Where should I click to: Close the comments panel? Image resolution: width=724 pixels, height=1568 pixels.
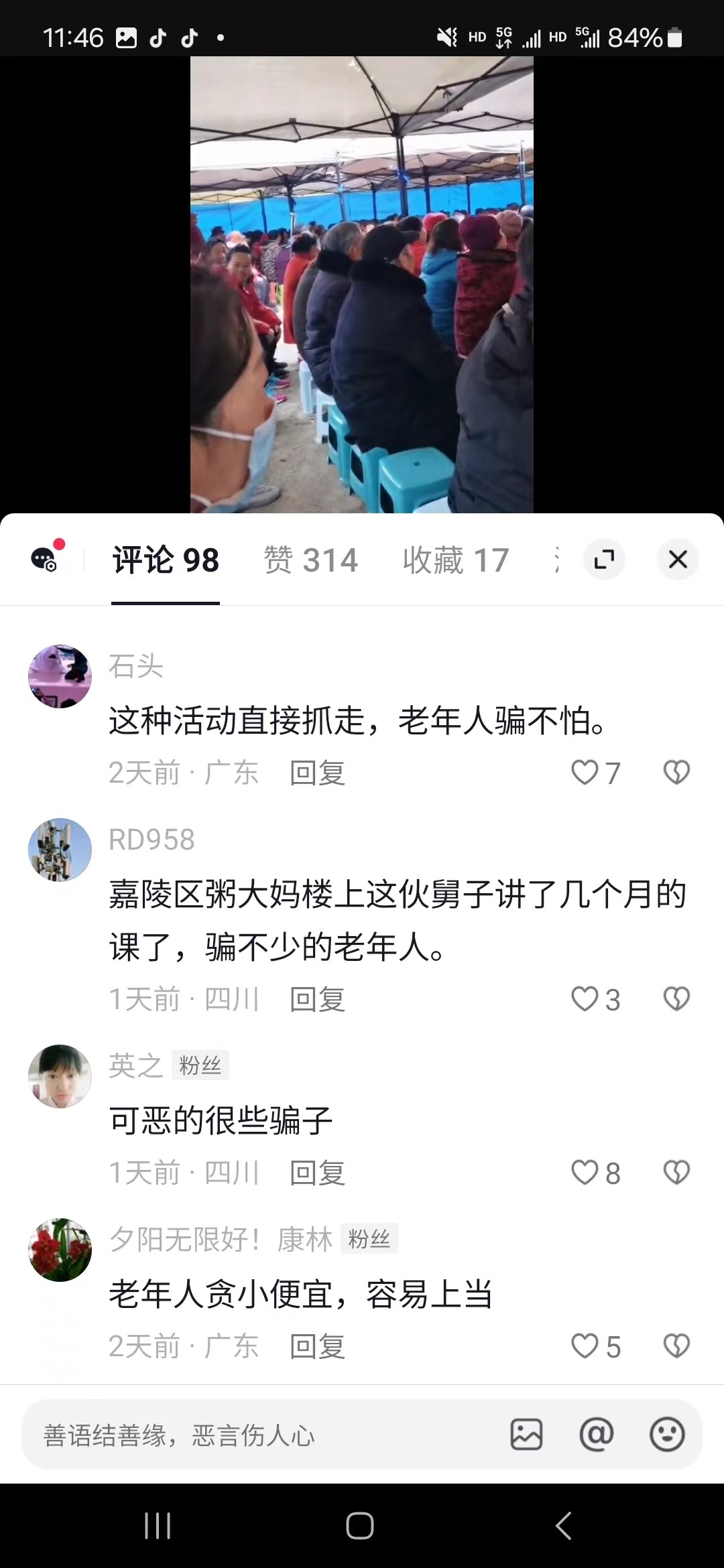678,559
